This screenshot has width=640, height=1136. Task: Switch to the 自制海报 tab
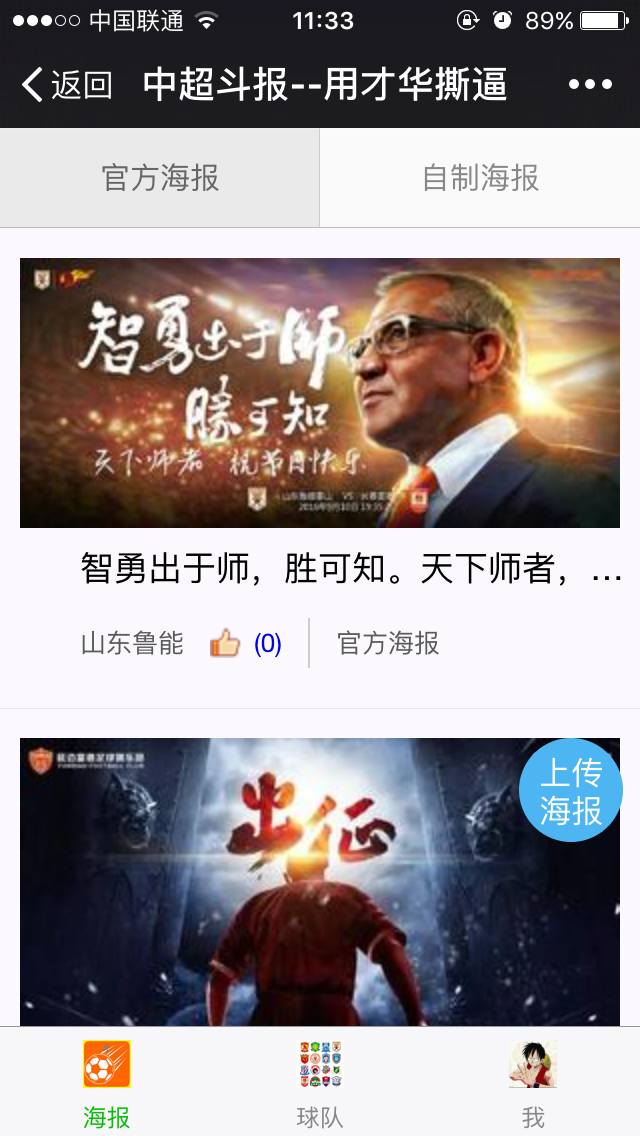(x=480, y=178)
